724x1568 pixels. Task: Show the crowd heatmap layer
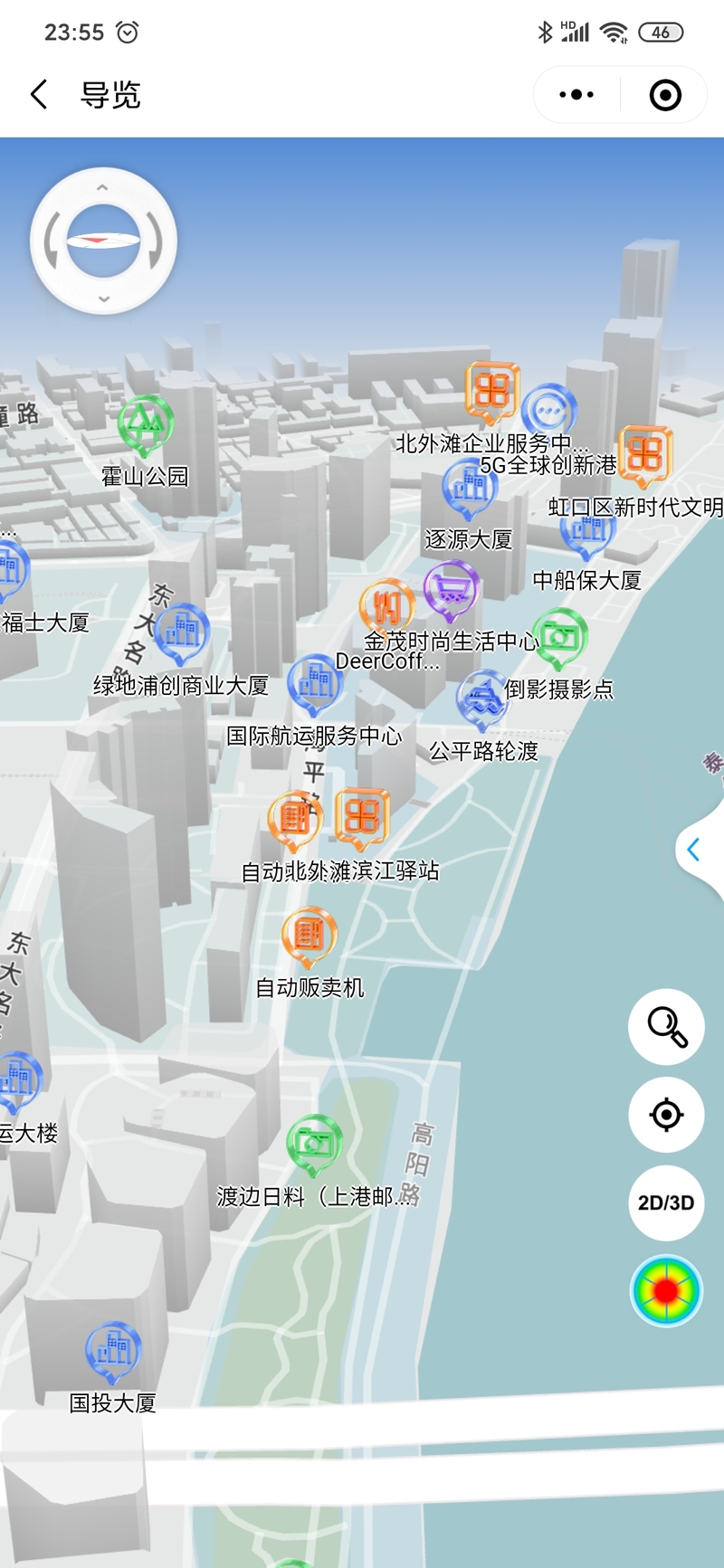coord(666,1290)
